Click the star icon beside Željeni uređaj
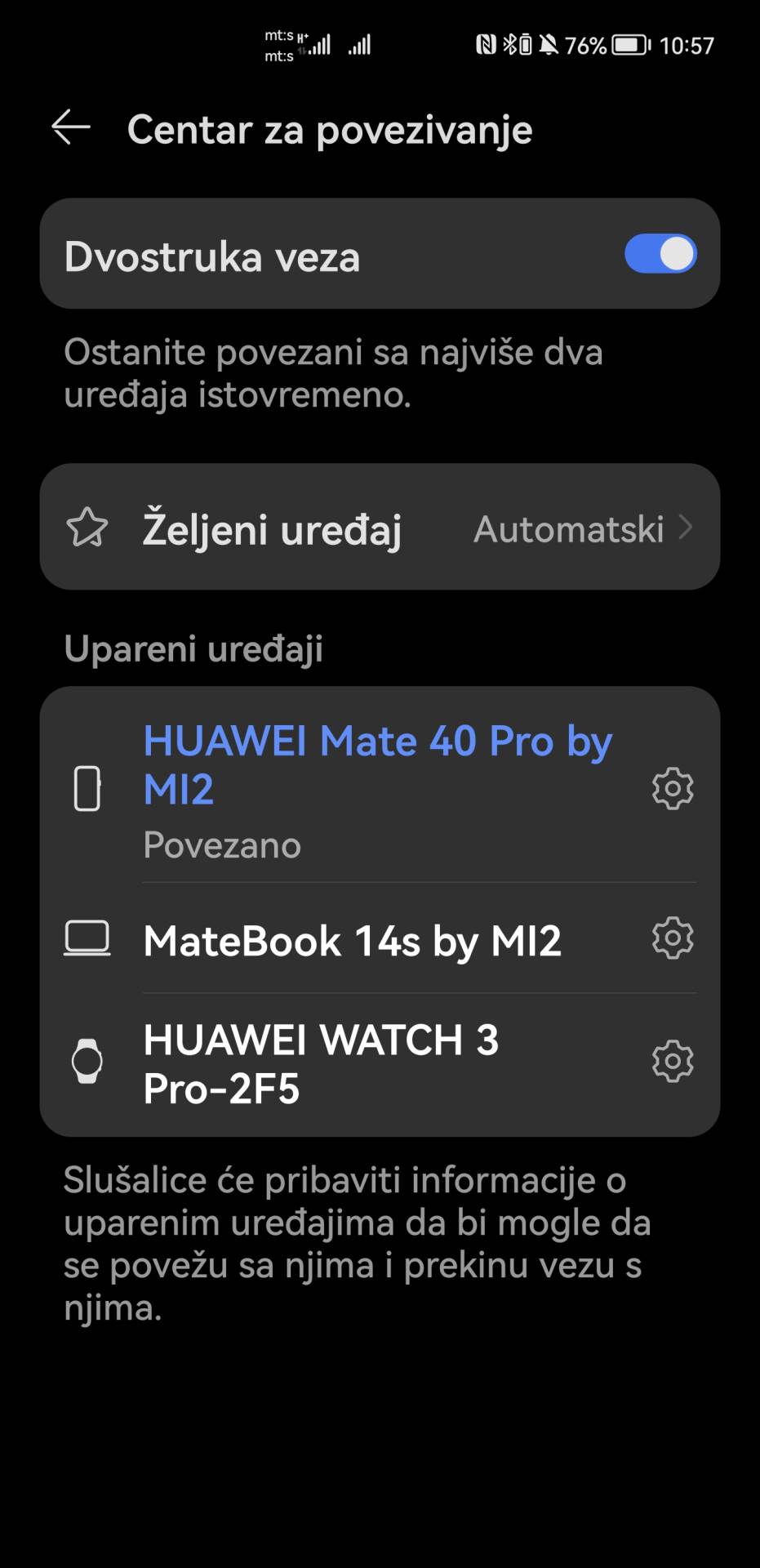 coord(87,528)
